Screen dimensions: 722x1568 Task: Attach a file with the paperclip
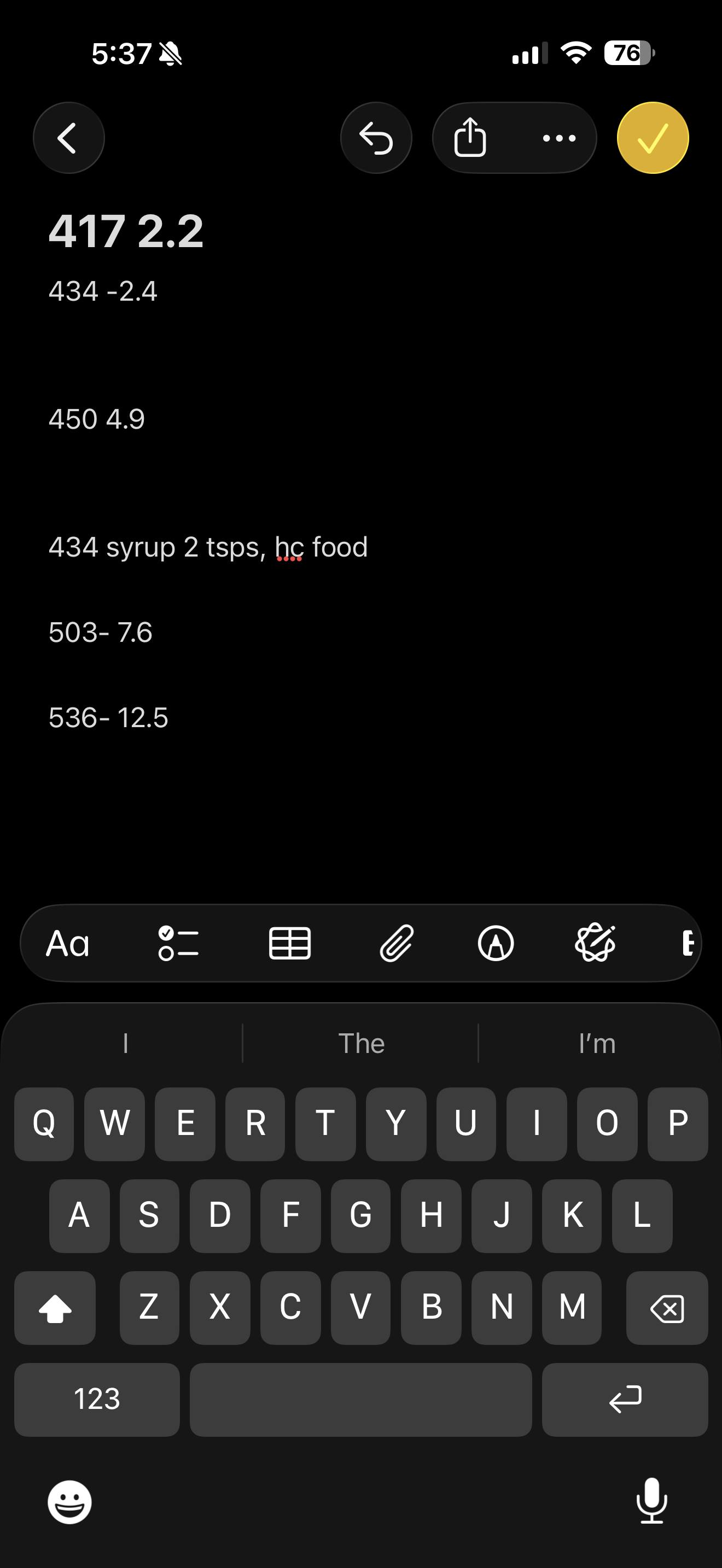tap(397, 944)
